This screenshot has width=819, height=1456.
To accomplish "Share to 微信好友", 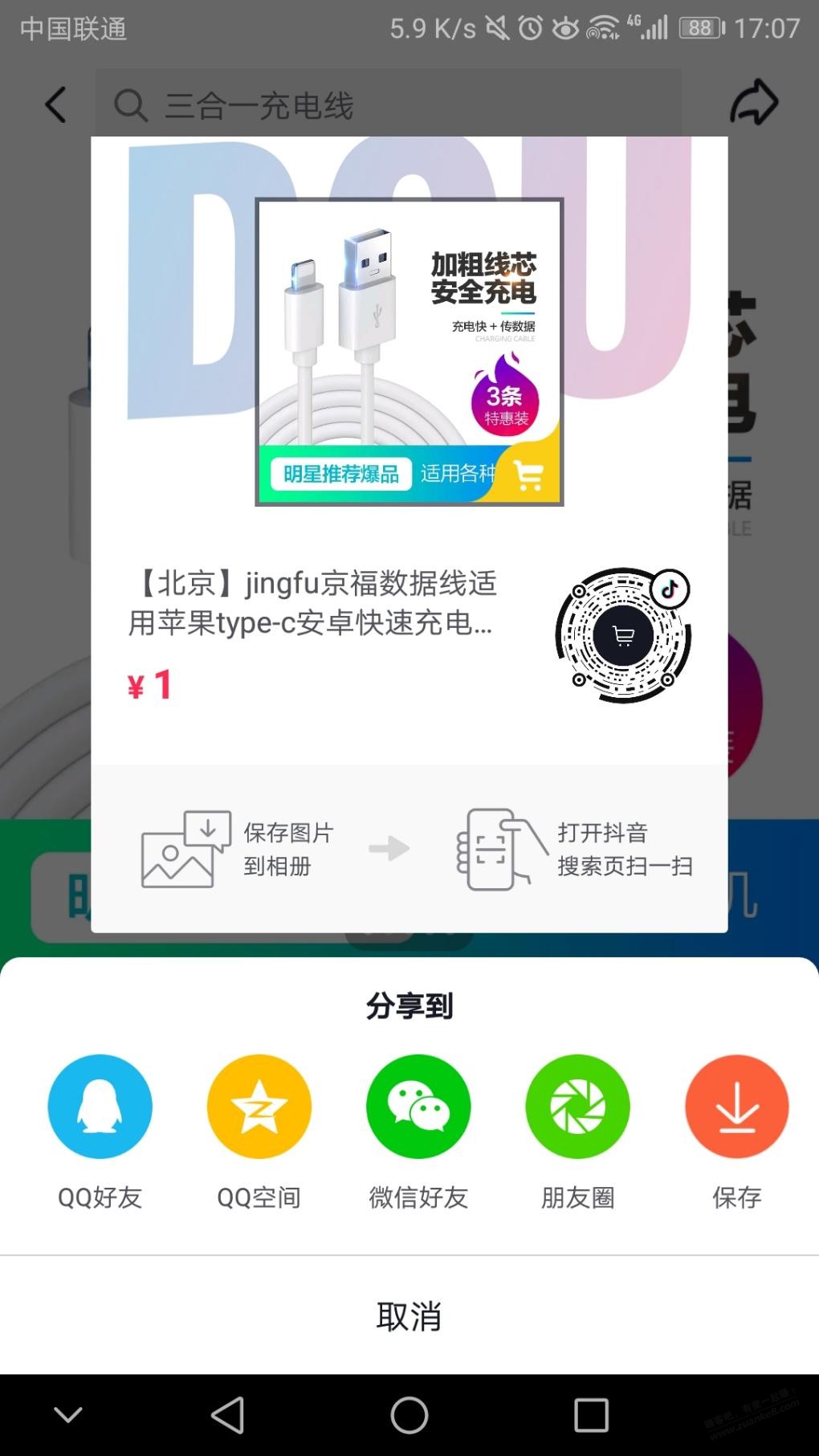I will (418, 1107).
